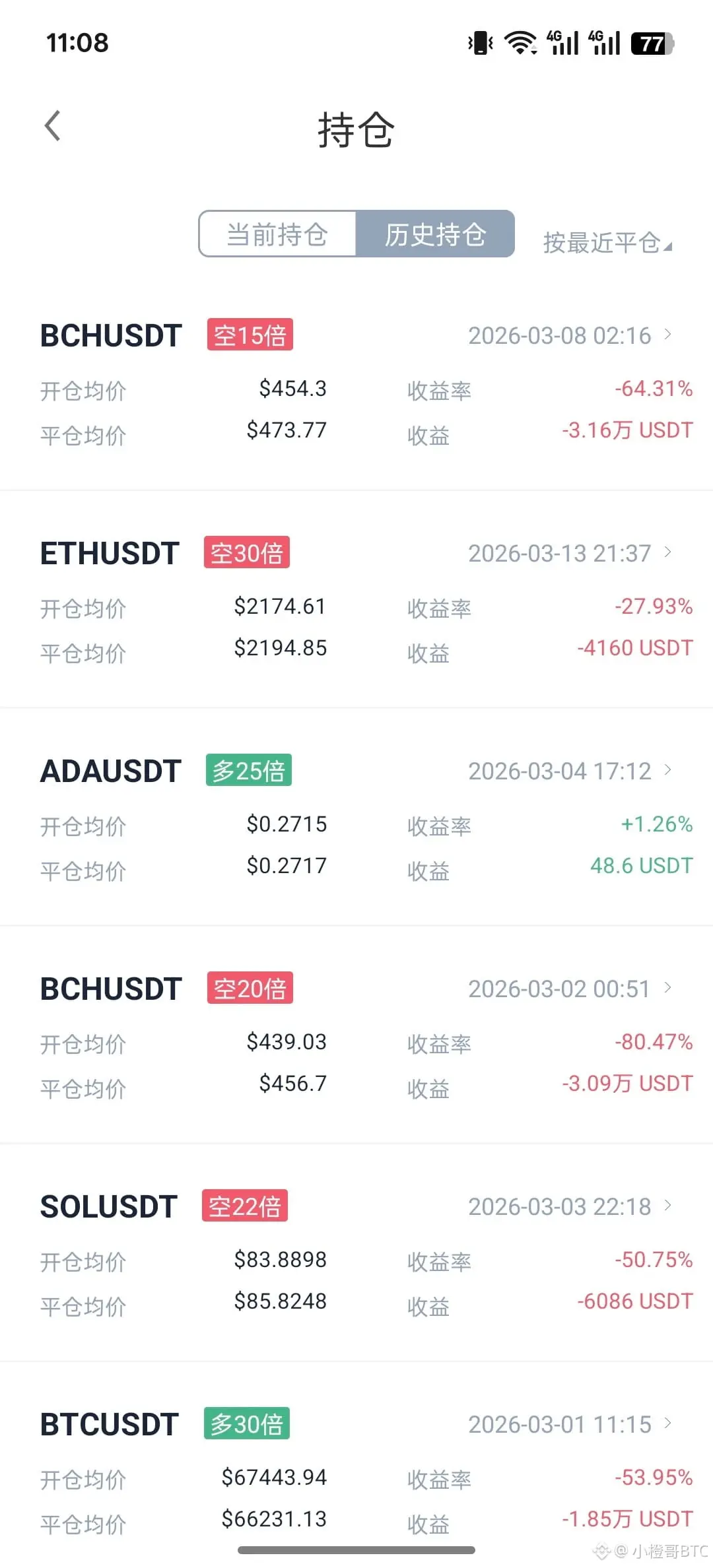Switch to the 当前持仓 tab
The height and width of the screenshot is (1568, 713).
(277, 234)
